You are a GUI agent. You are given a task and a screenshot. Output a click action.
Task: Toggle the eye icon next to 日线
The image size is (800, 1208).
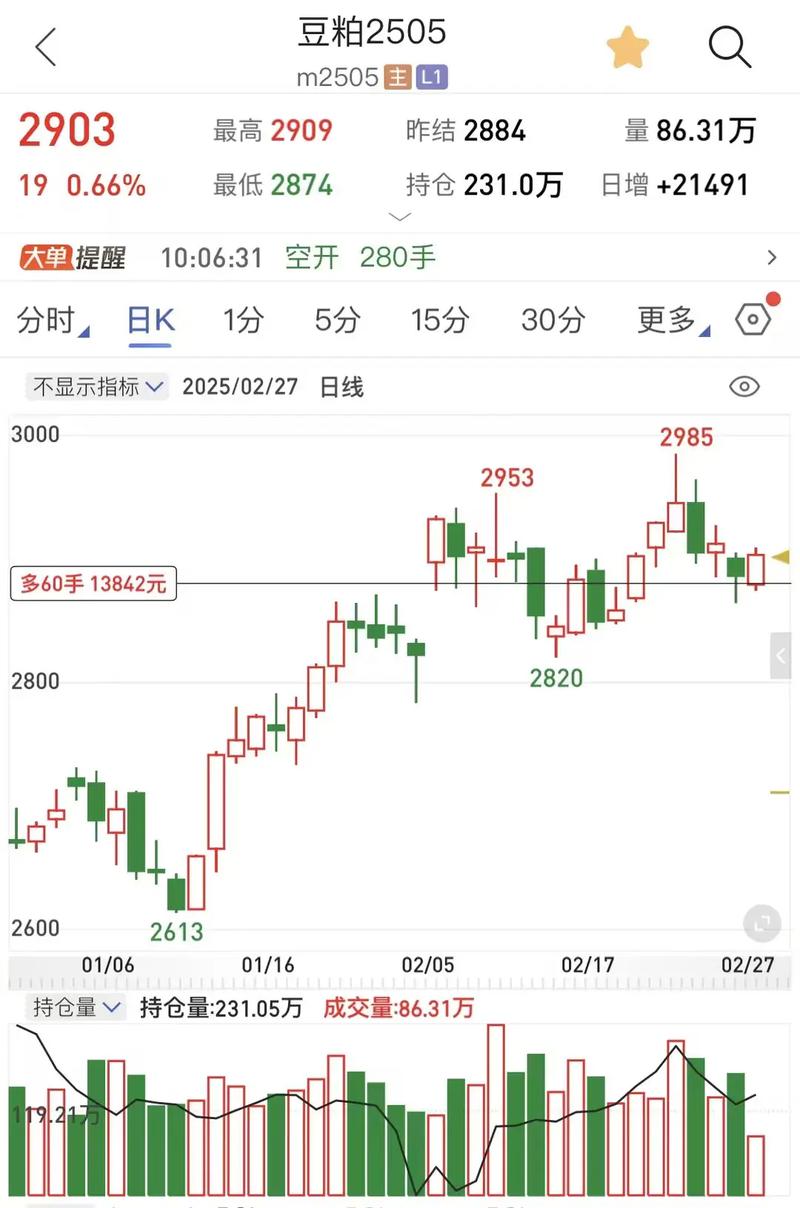pyautogui.click(x=744, y=385)
